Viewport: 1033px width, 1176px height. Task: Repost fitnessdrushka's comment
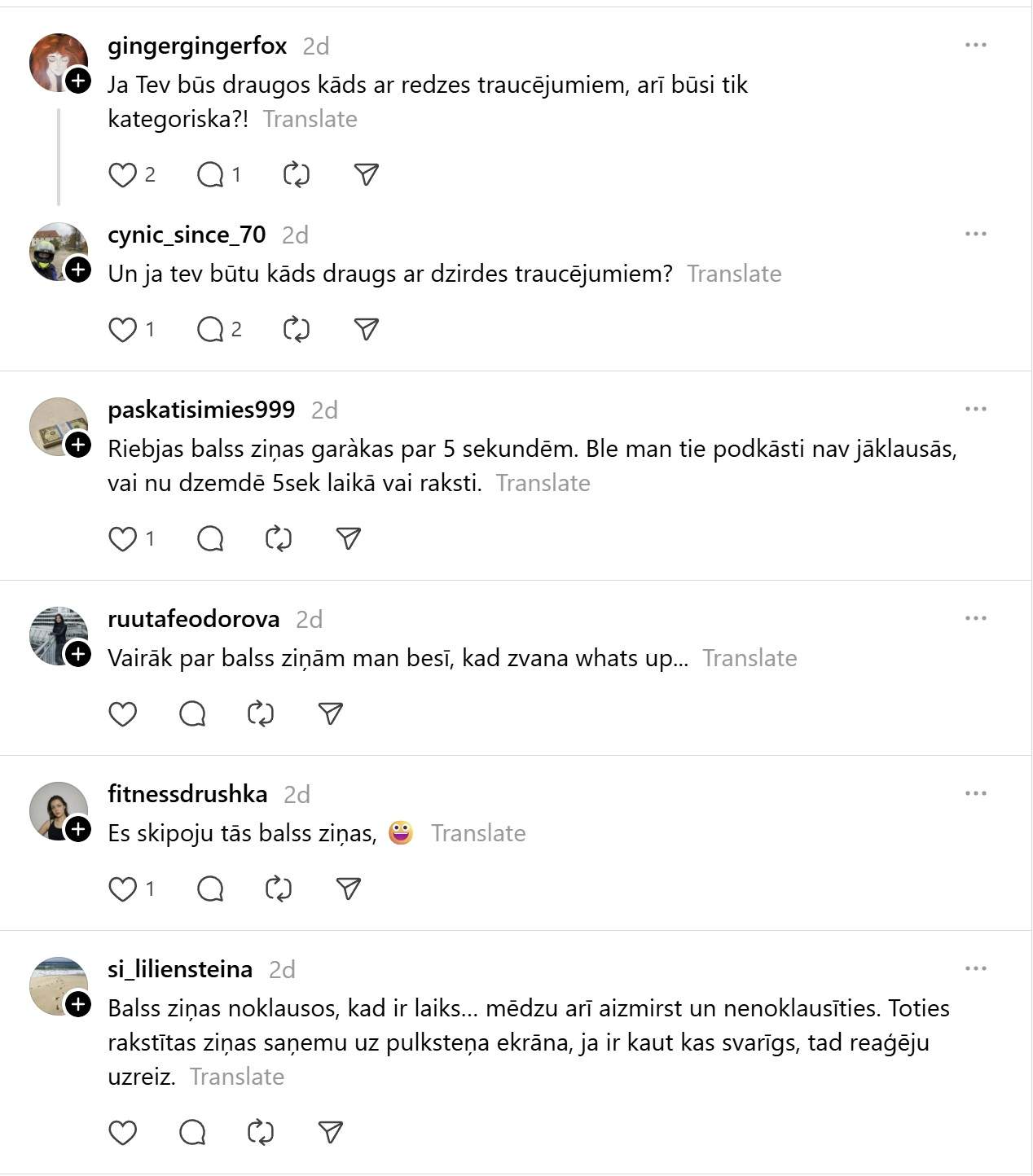point(279,889)
